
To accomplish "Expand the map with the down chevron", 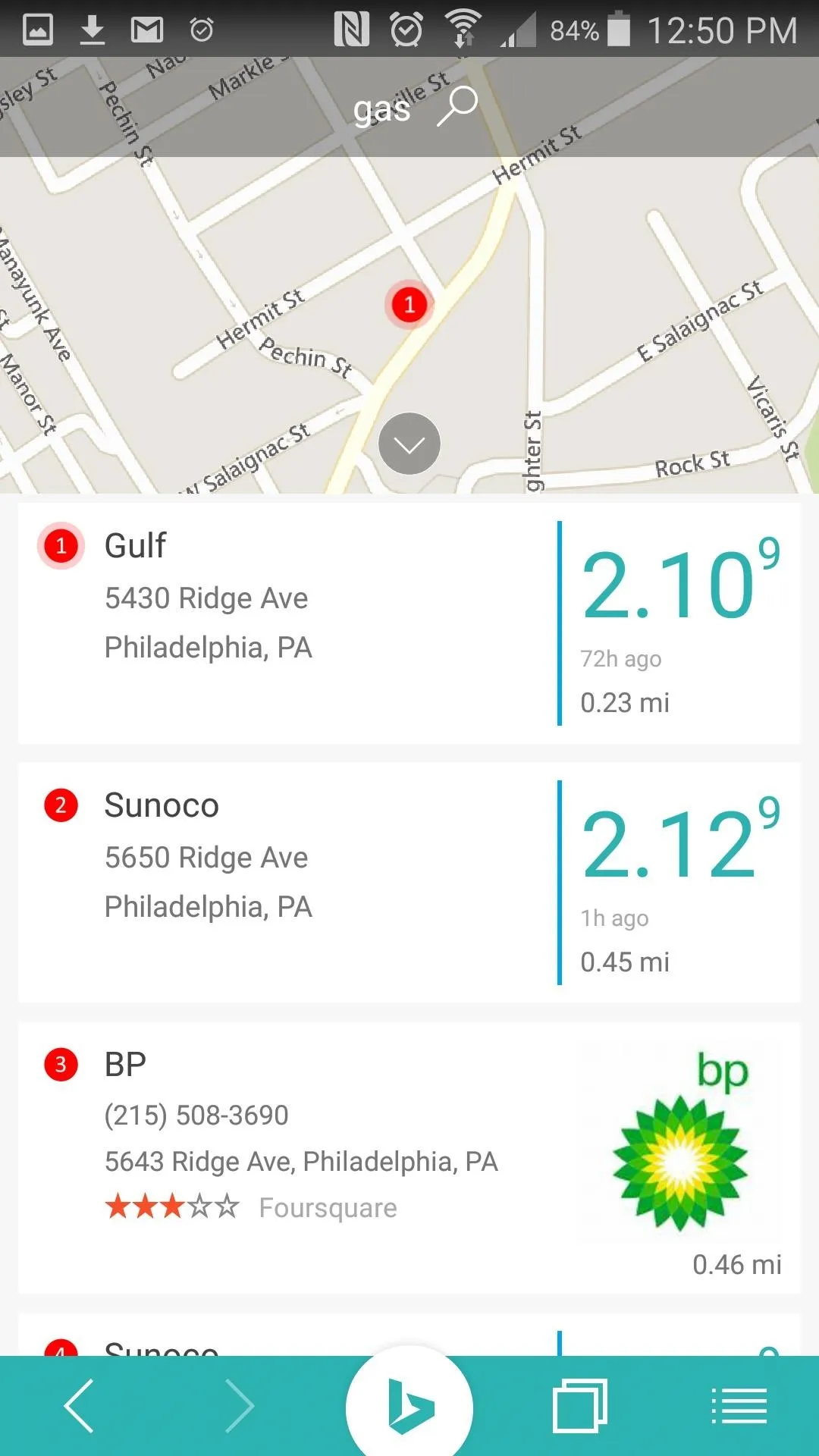I will click(409, 444).
